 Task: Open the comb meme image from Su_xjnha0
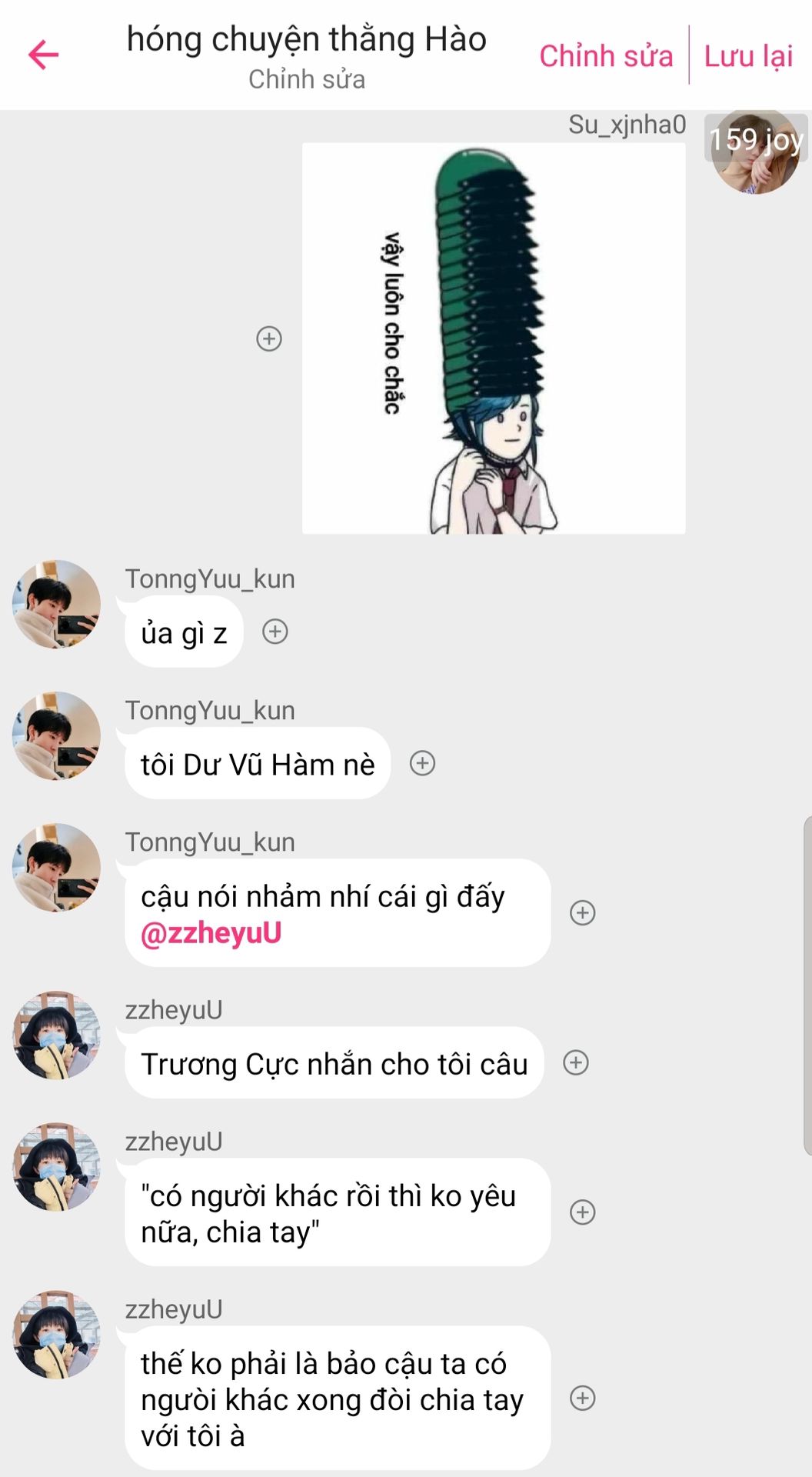tap(493, 338)
